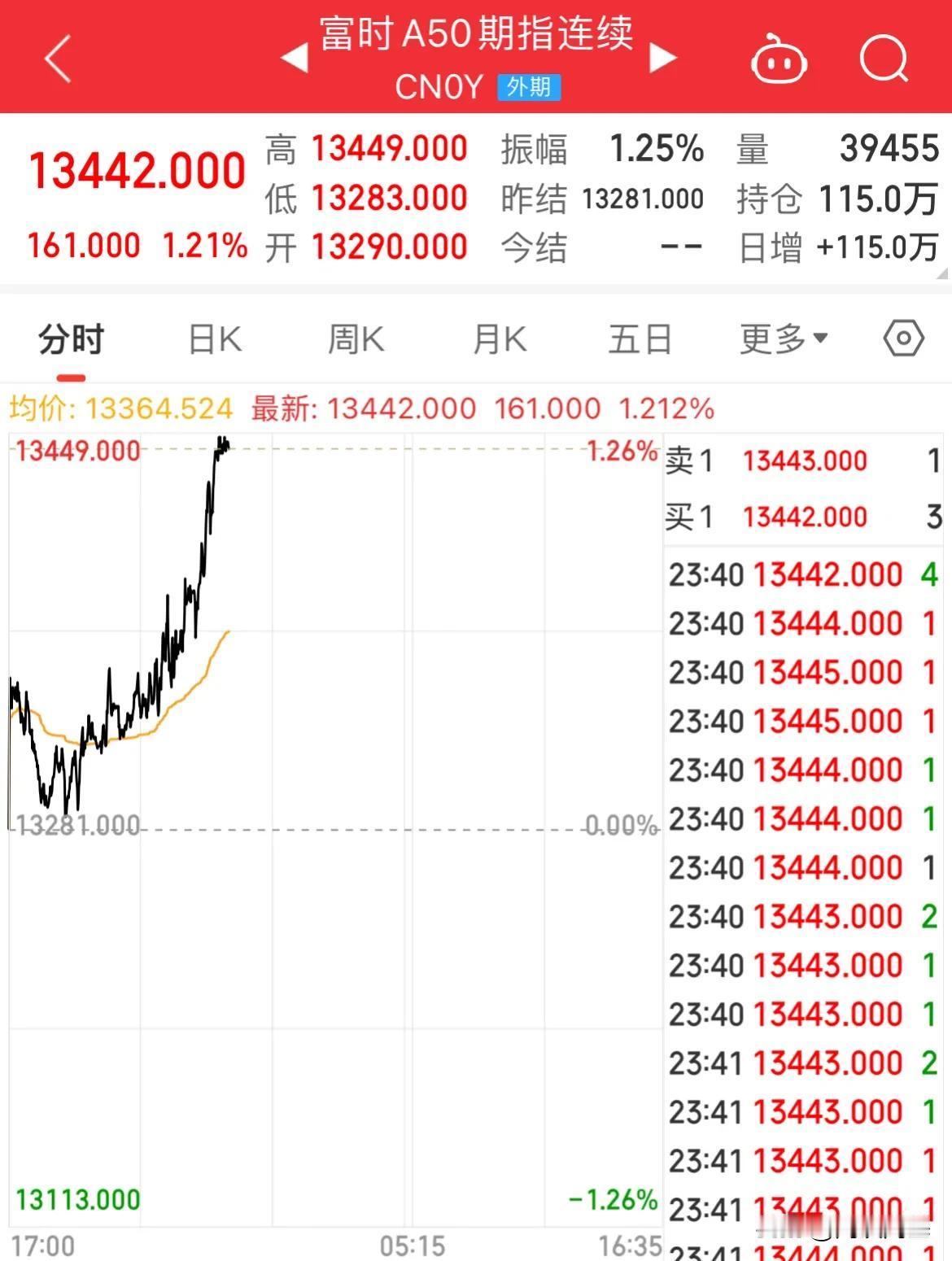The height and width of the screenshot is (1261, 952).
Task: Click the intraday price trend line
Action: click(163, 675)
